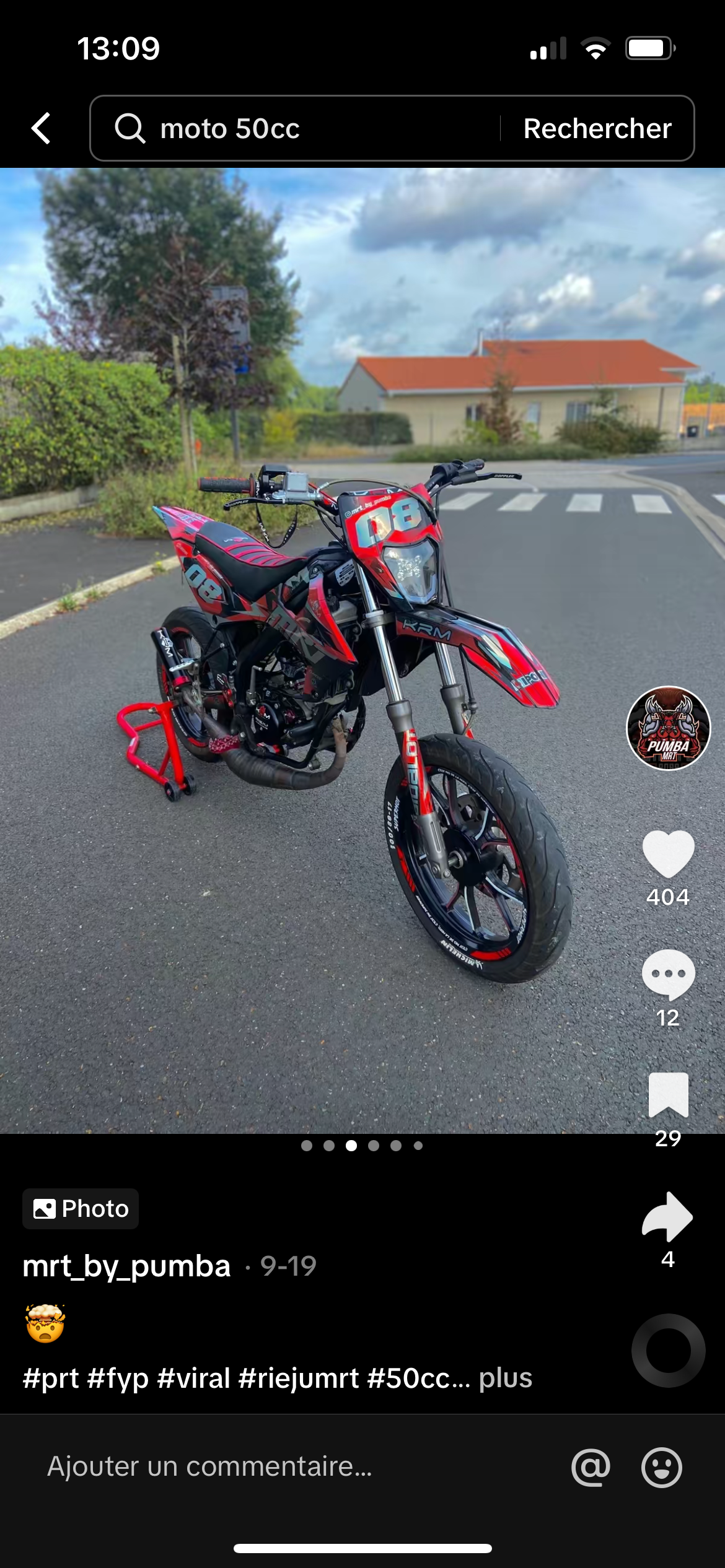Open the spinning sound disc

pos(668,1350)
